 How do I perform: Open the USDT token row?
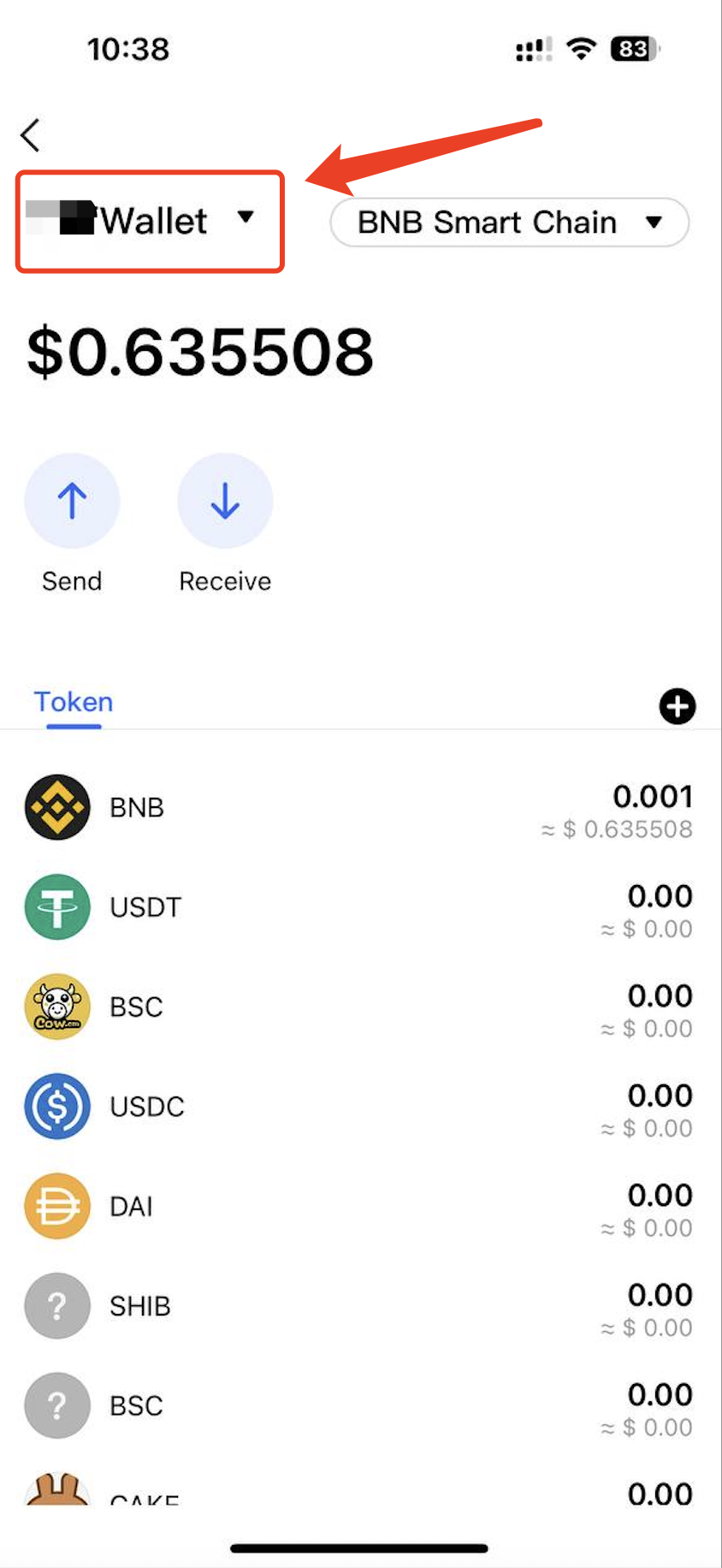click(x=359, y=907)
